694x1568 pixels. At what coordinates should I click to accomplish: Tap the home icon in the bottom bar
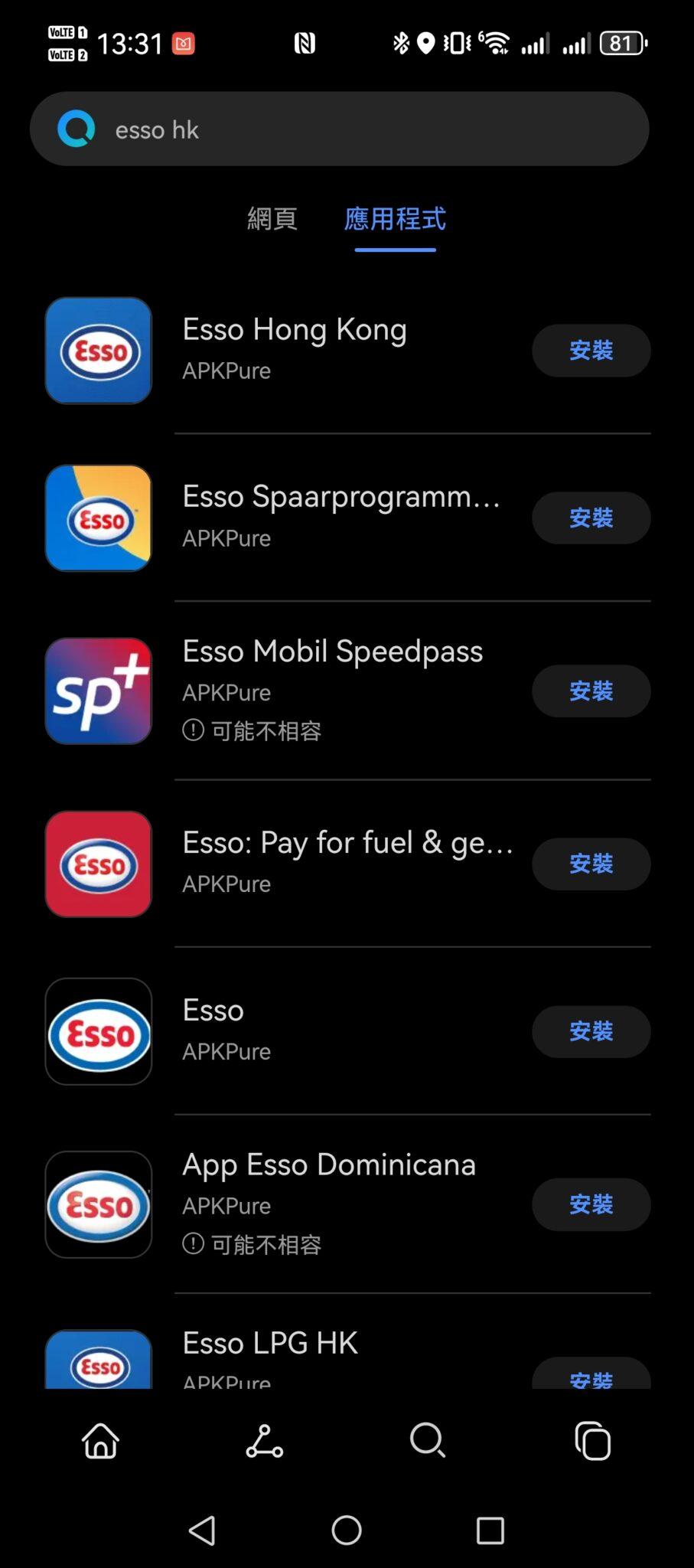click(x=99, y=1442)
